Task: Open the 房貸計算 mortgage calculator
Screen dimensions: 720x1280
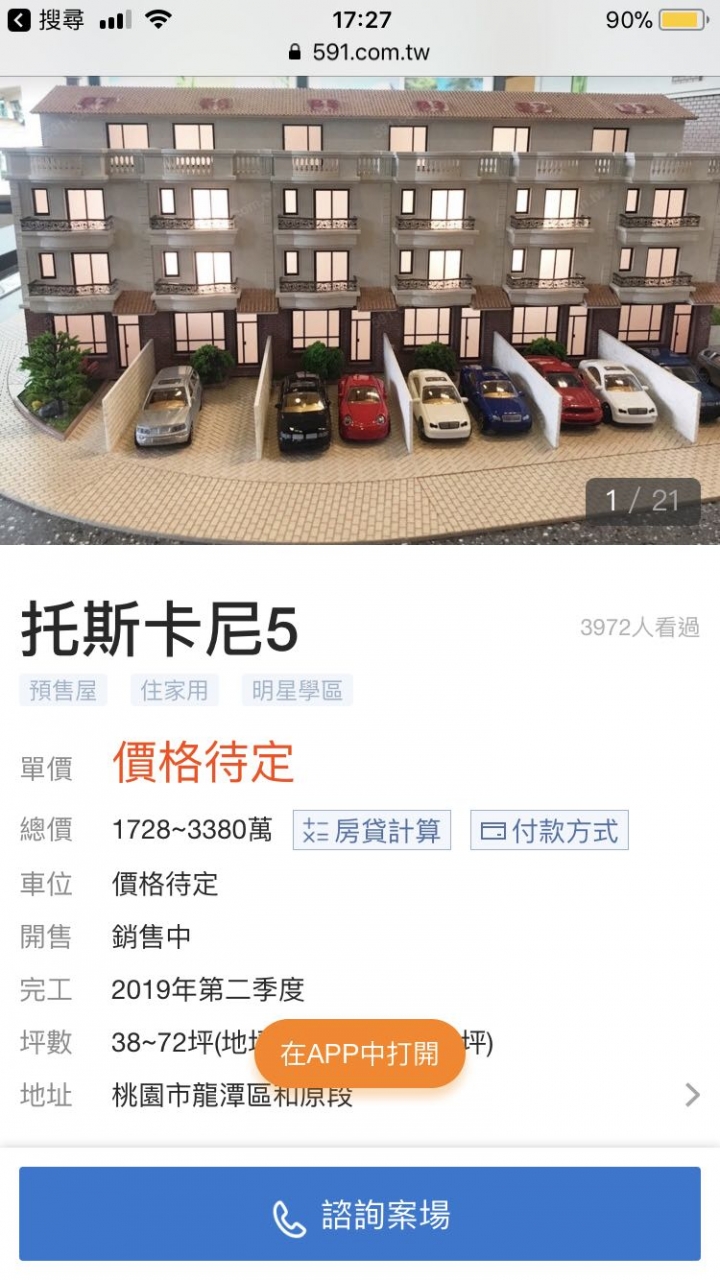Action: [372, 831]
